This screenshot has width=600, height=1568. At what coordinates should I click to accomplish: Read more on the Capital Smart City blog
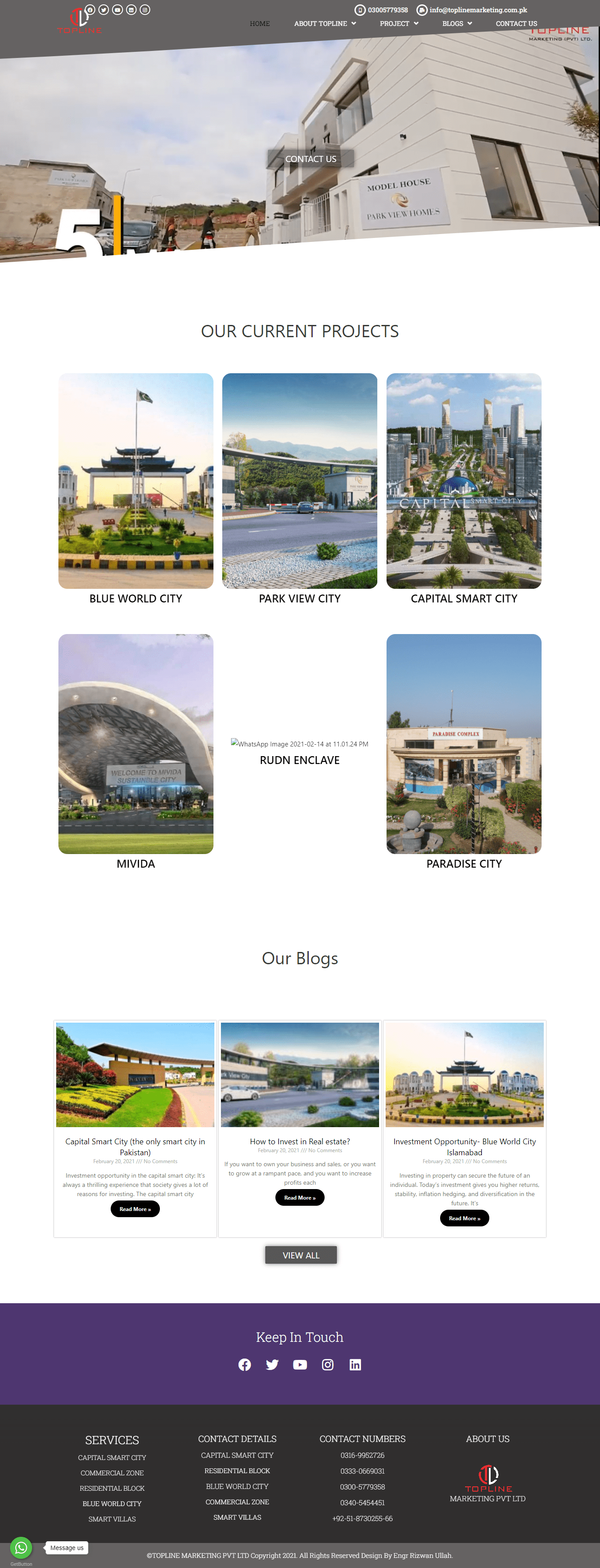click(x=135, y=1209)
